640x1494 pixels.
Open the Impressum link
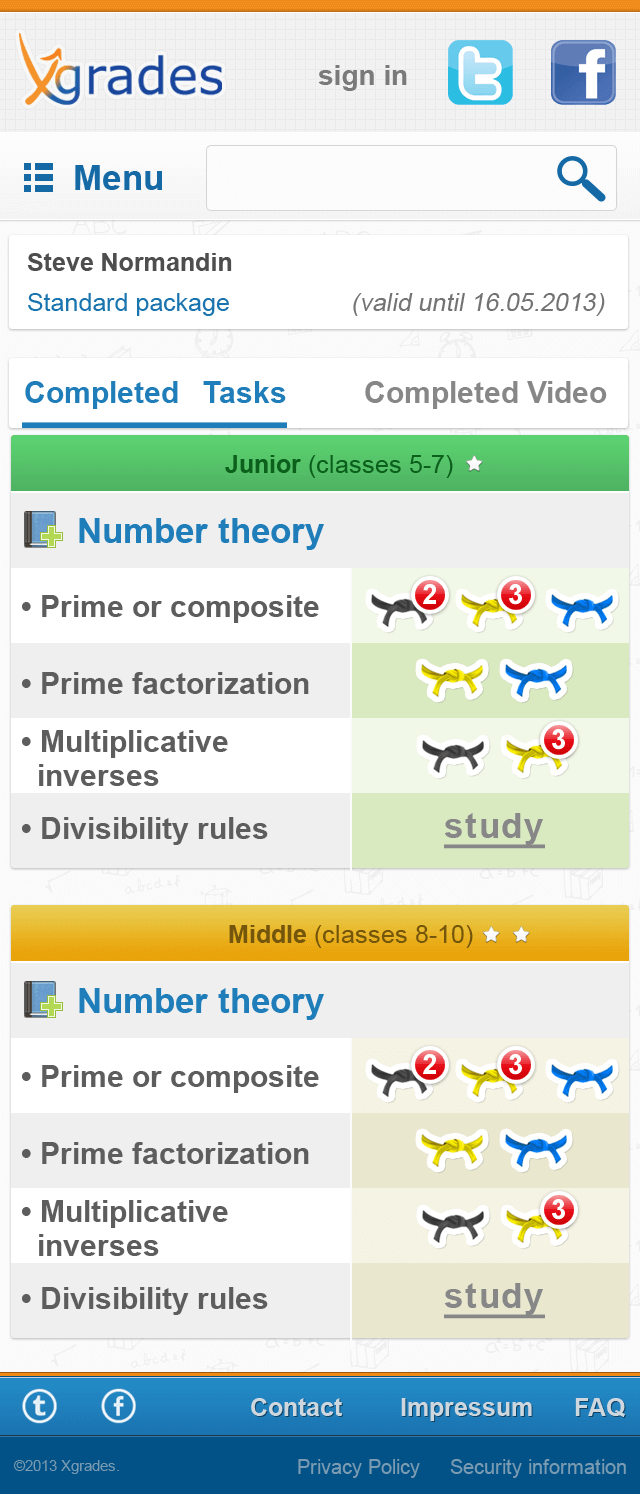pos(466,1407)
